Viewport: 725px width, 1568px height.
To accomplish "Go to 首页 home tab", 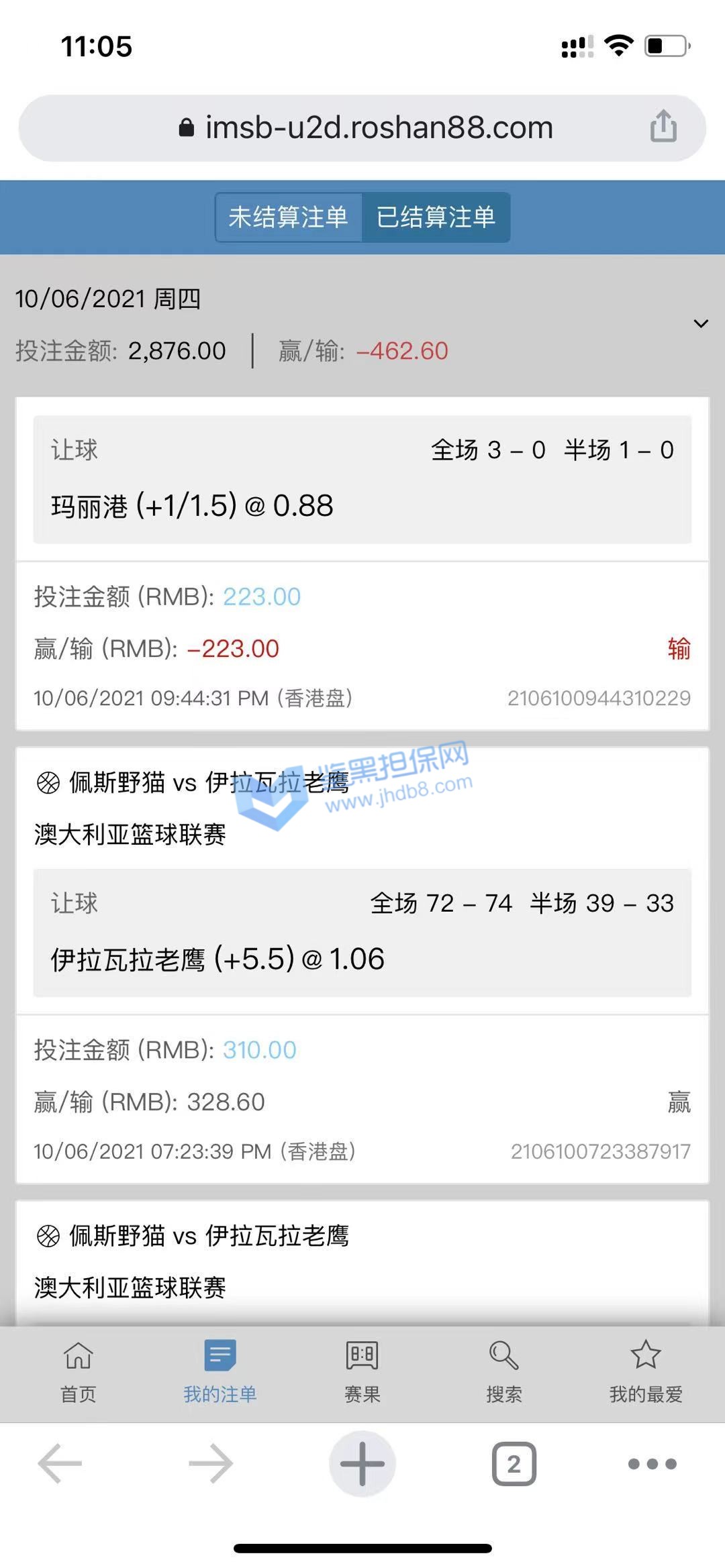I will pyautogui.click(x=79, y=1372).
